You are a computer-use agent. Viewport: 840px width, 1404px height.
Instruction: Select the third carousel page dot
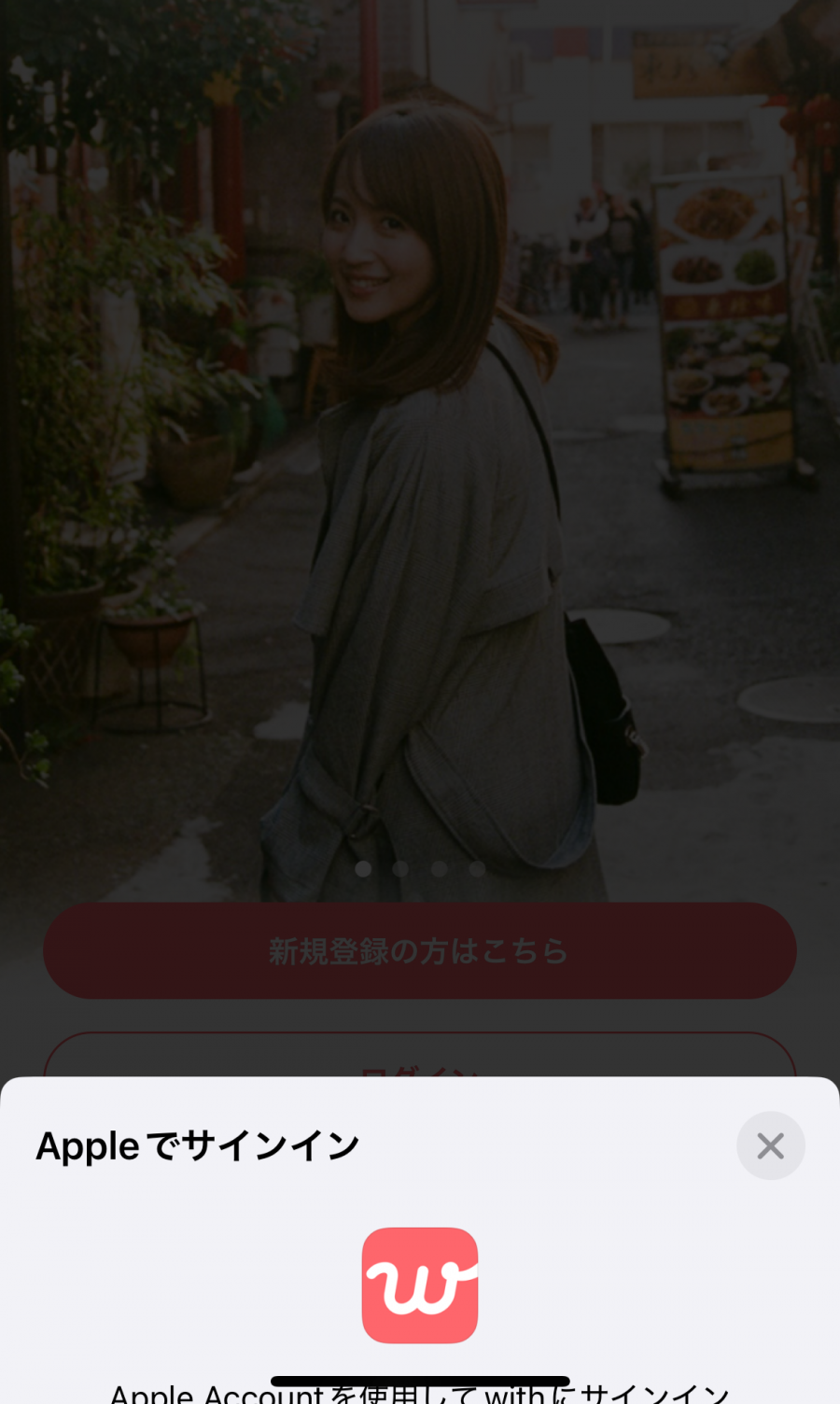tap(439, 868)
